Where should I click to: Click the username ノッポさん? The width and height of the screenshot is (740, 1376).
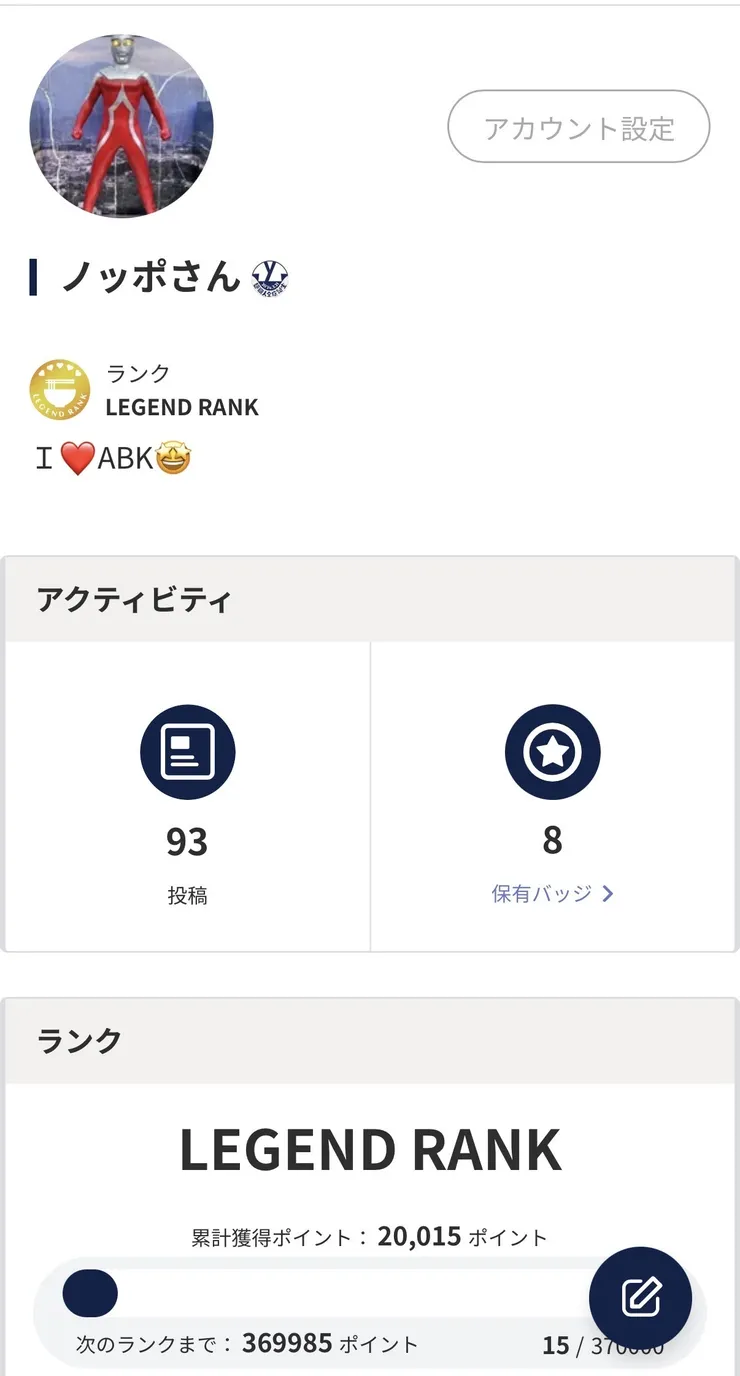click(x=151, y=278)
